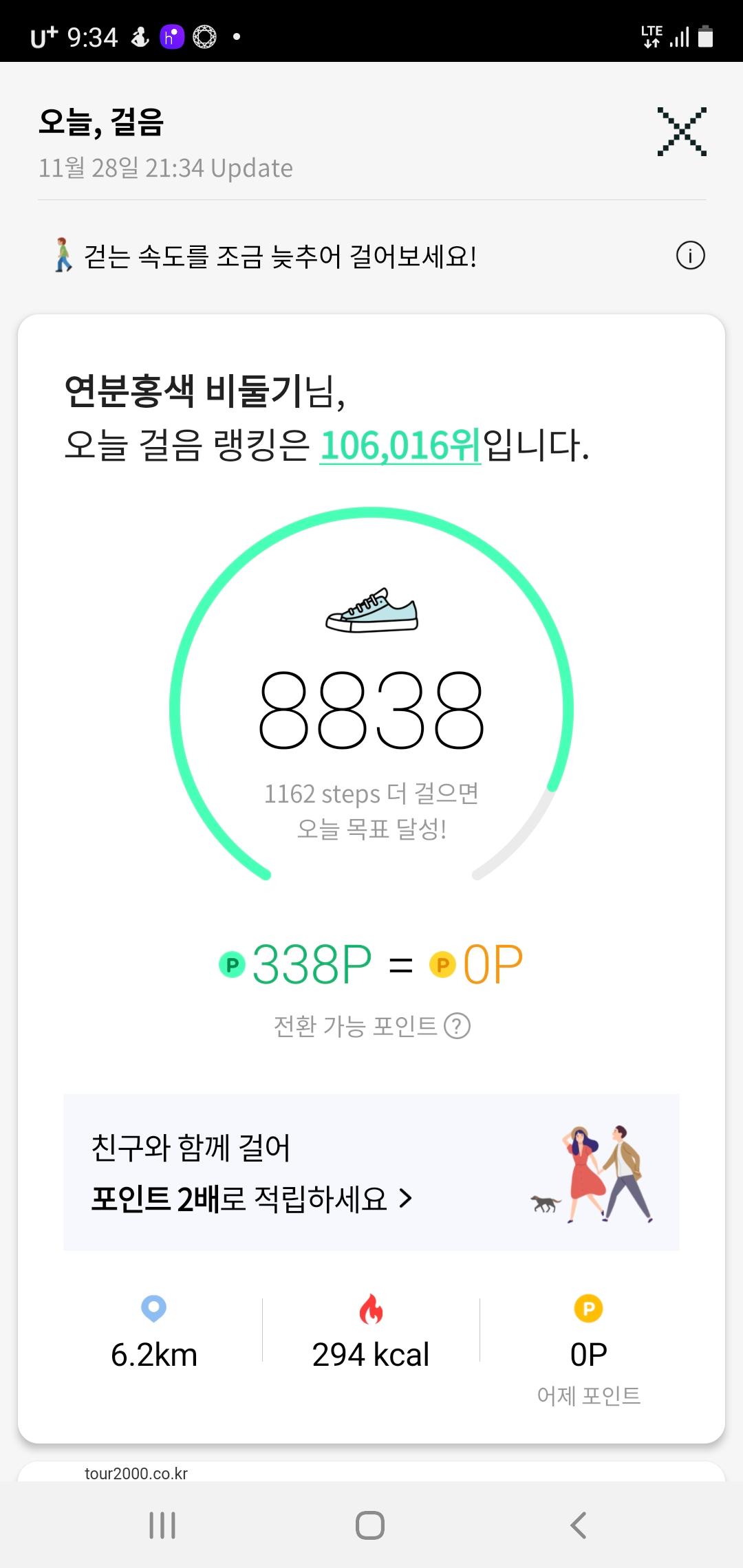
Task: Go back with the system back button
Action: (579, 1525)
